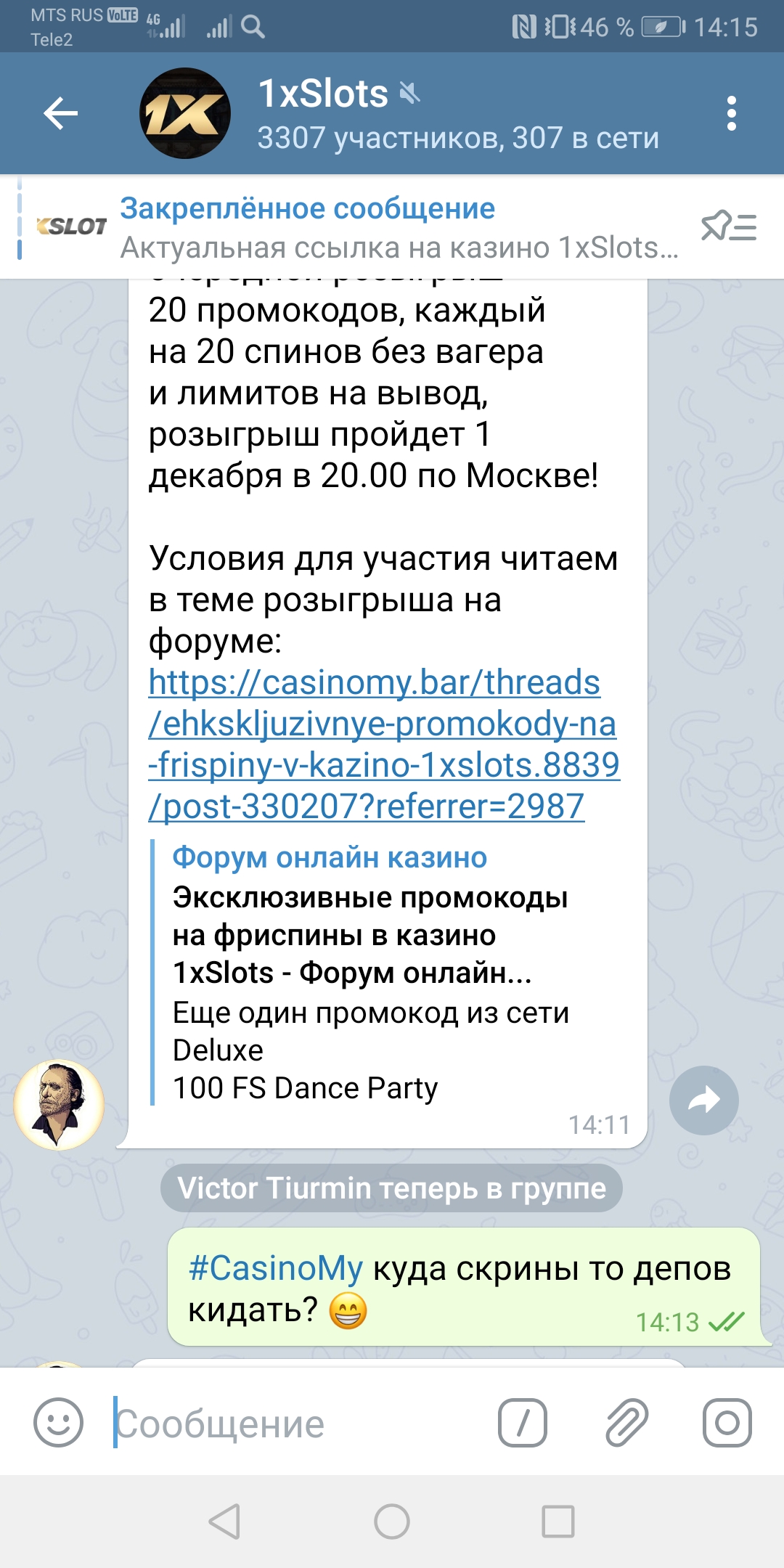Viewport: 784px width, 1568px height.
Task: Open the emoji picker
Action: pos(58,1422)
